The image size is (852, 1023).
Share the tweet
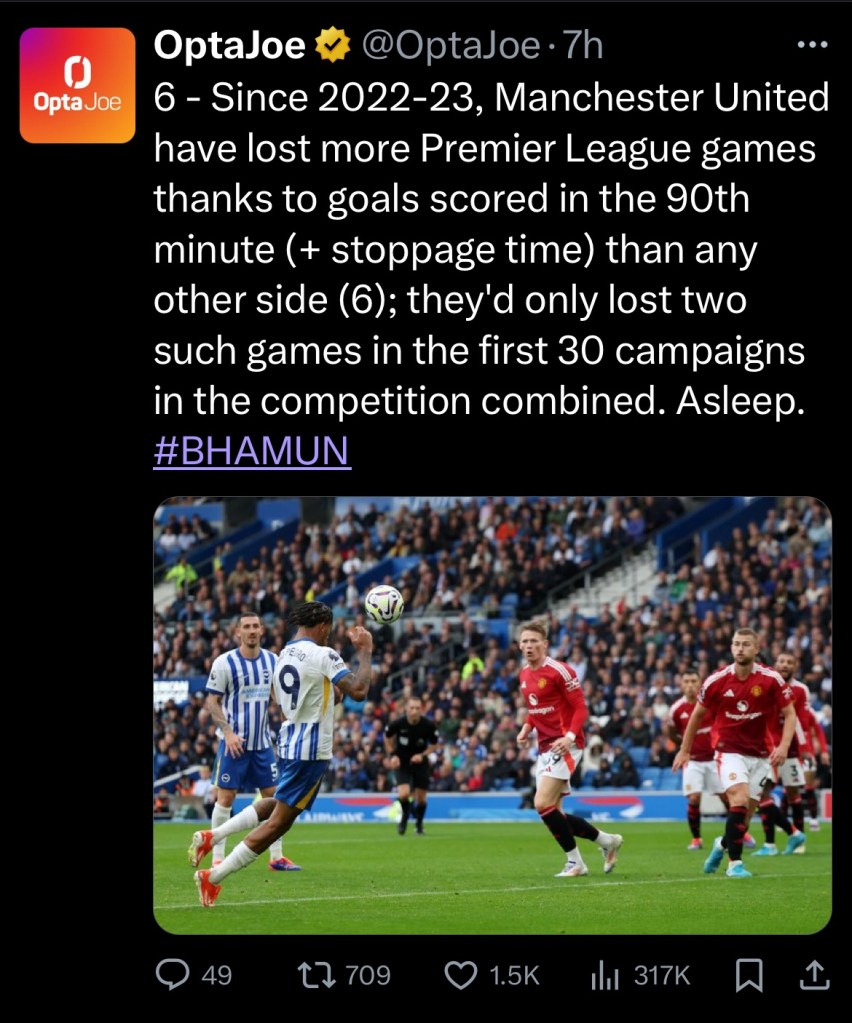[x=815, y=975]
